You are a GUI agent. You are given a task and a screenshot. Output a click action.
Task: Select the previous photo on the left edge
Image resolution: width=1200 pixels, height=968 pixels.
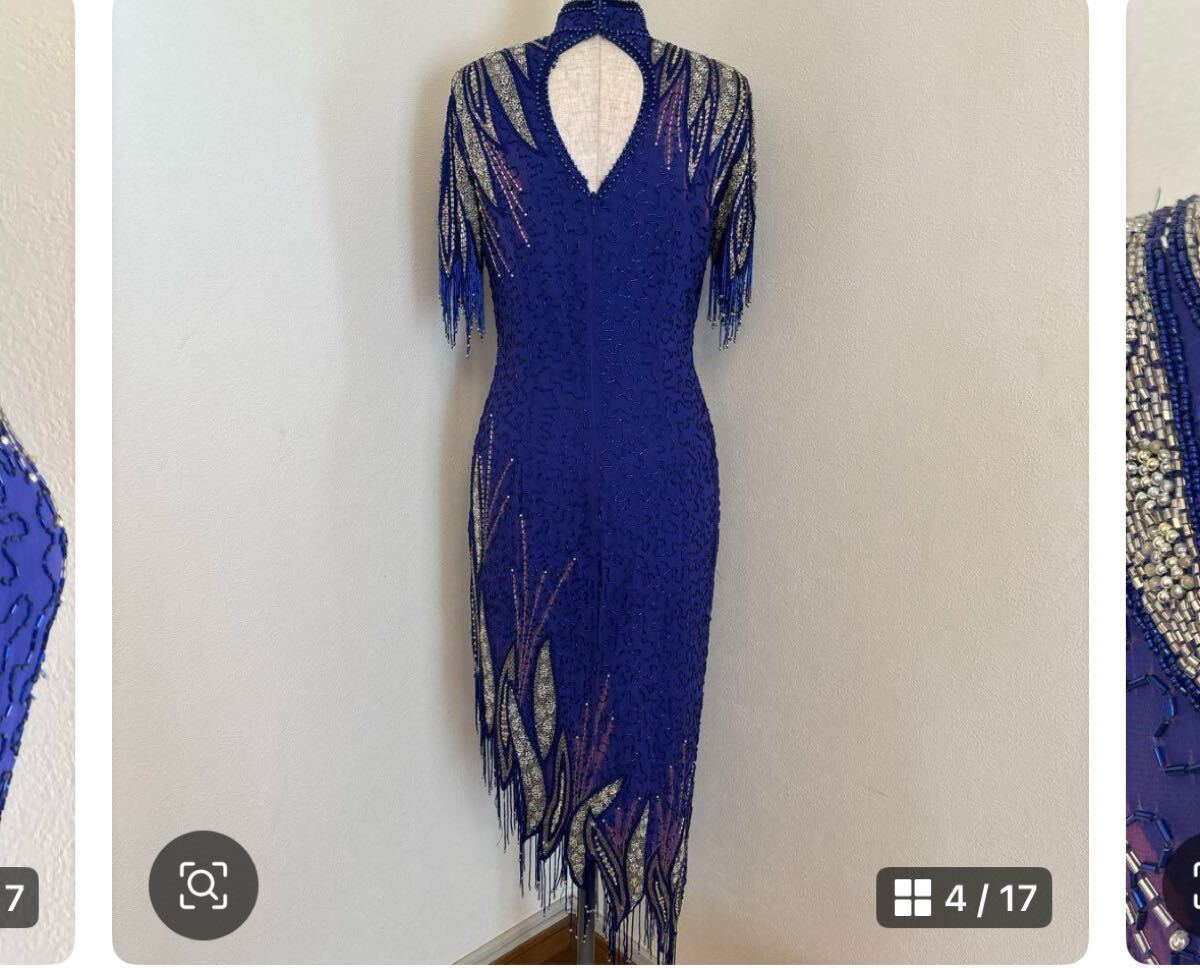[35, 480]
